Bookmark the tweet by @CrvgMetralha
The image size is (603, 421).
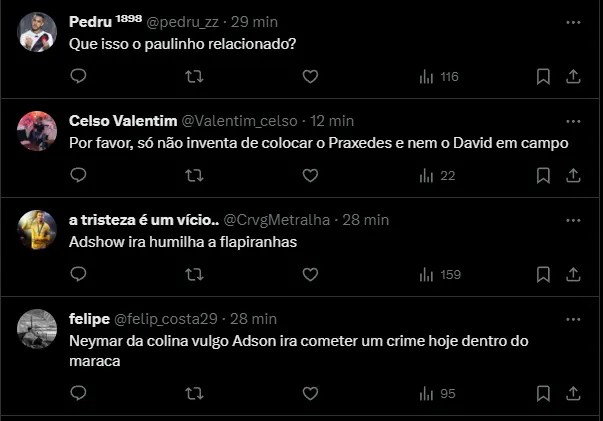pos(543,274)
